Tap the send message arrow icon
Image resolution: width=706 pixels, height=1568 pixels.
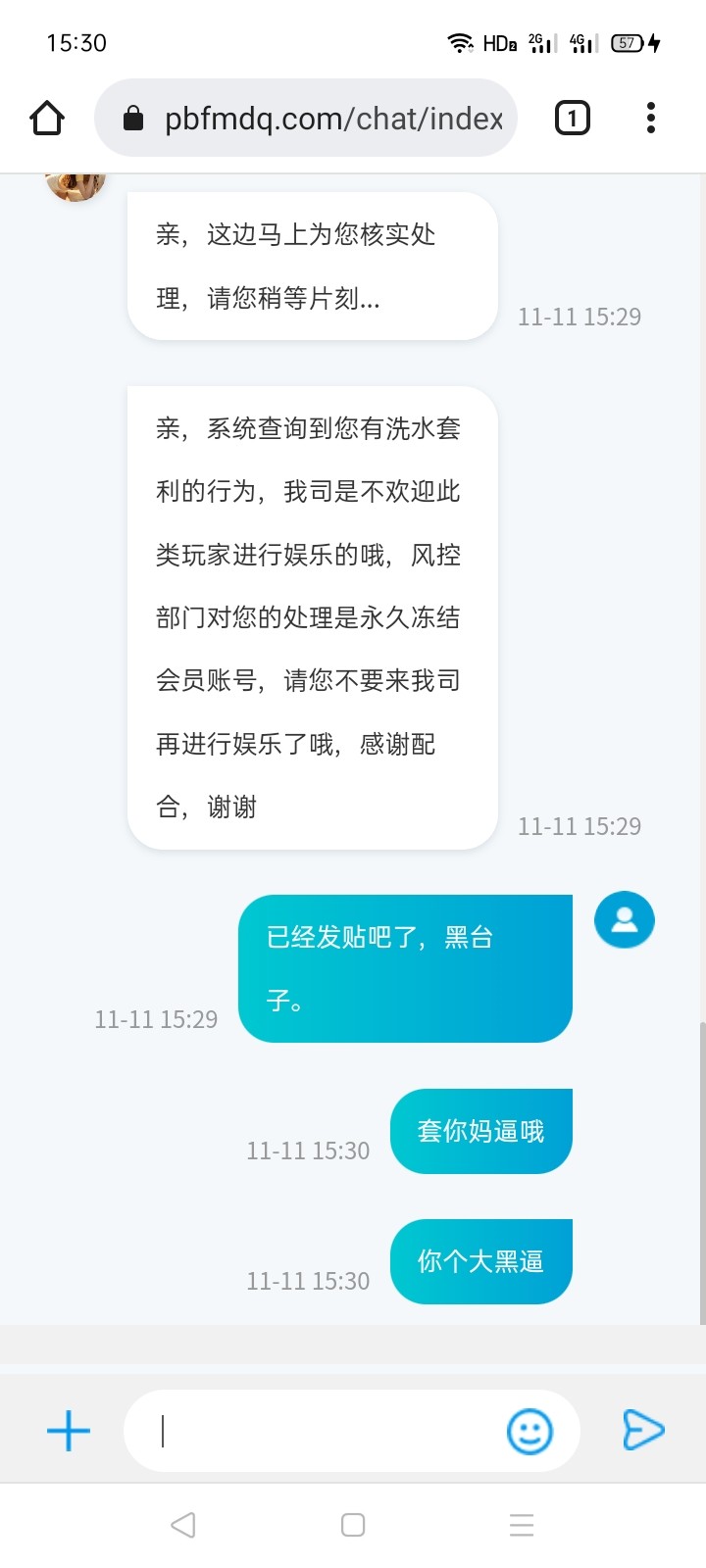point(642,1430)
